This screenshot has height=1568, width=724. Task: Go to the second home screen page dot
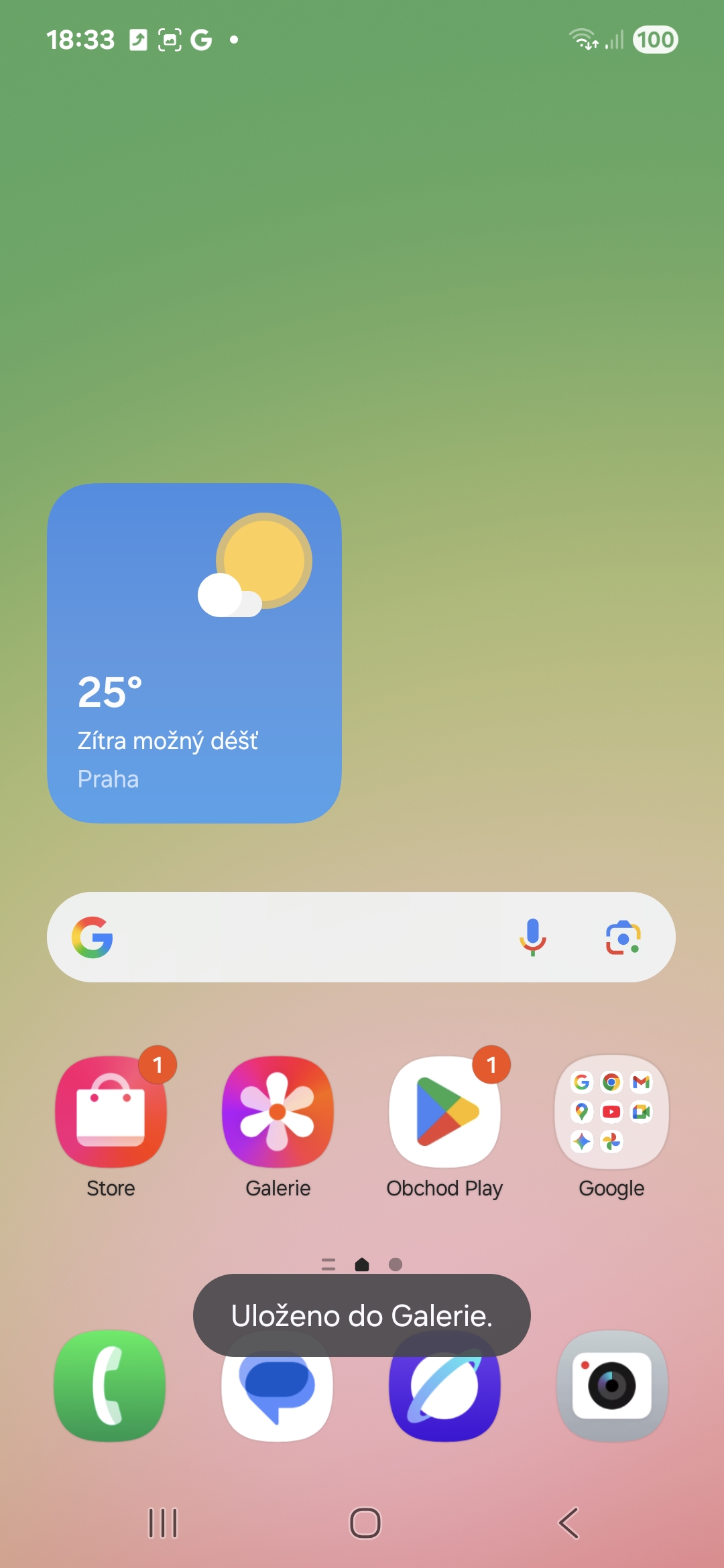396,1264
